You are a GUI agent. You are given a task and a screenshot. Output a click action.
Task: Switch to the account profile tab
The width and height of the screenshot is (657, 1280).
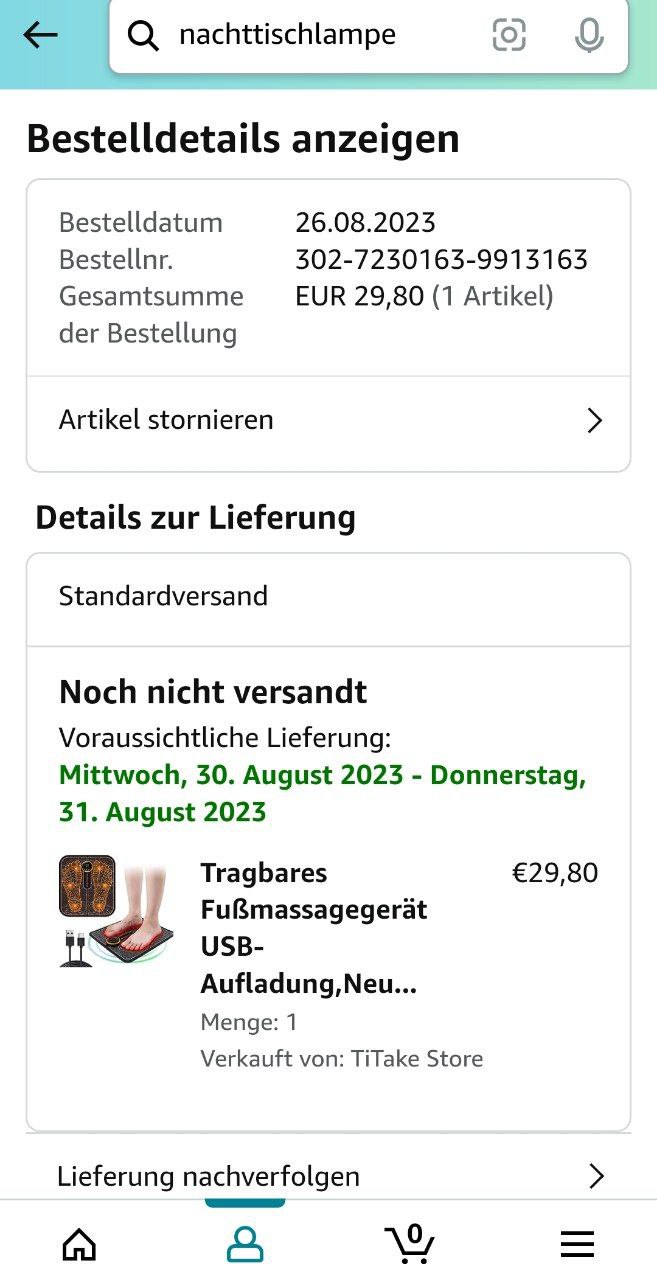coord(245,1243)
